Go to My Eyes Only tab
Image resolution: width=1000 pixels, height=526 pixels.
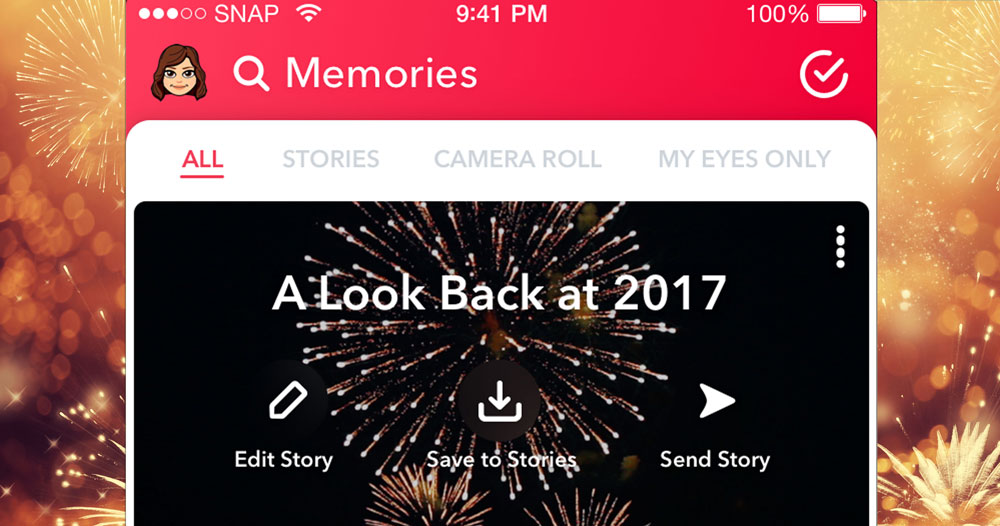click(744, 159)
